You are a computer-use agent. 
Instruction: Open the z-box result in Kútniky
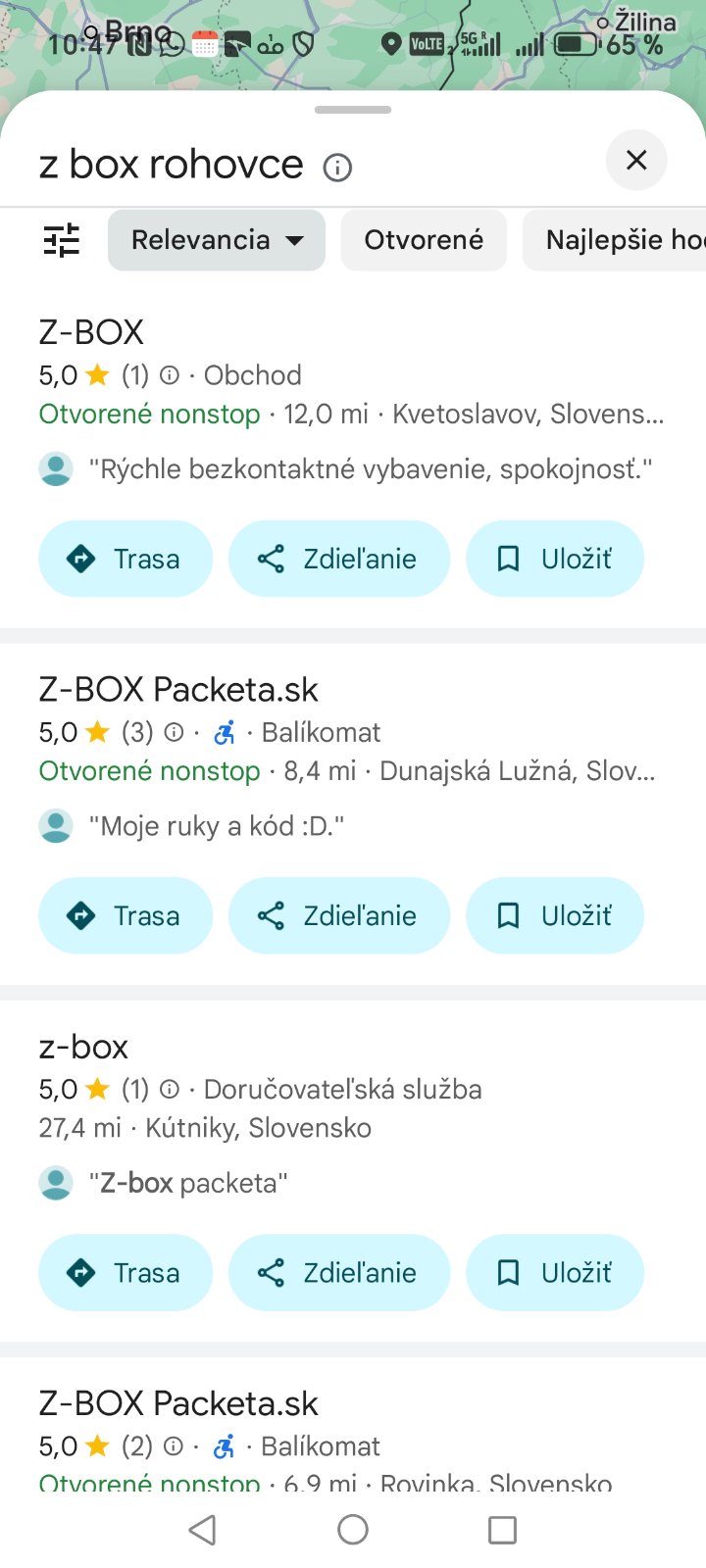point(83,1047)
